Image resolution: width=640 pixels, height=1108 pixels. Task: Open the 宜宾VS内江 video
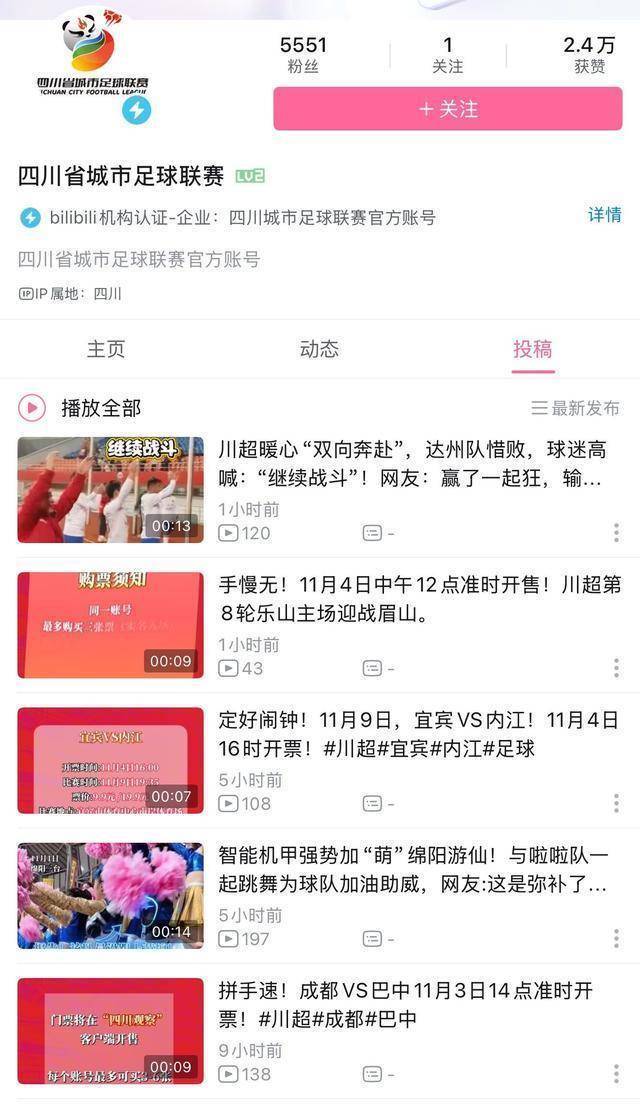[110, 760]
